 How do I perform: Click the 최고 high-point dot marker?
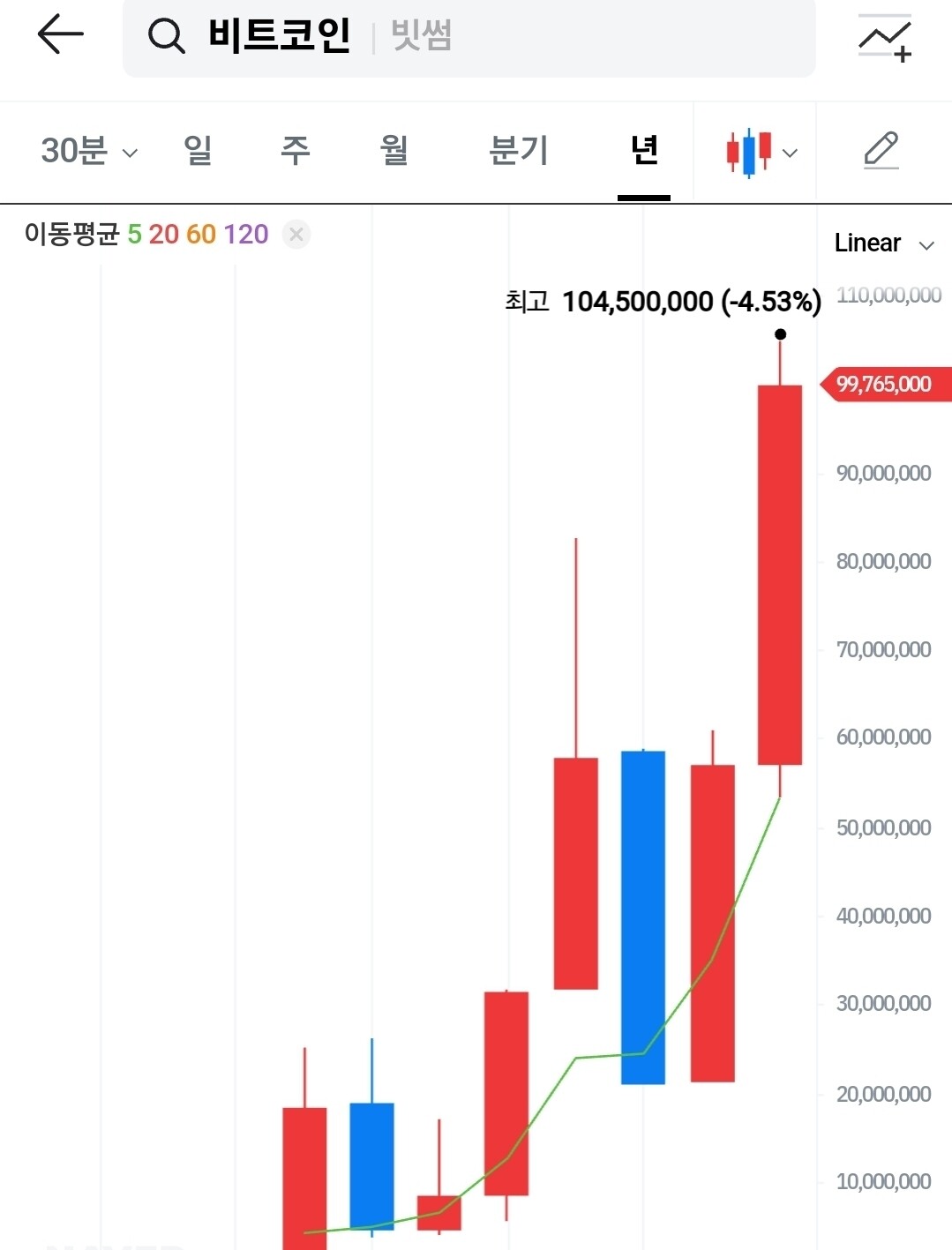coord(780,333)
